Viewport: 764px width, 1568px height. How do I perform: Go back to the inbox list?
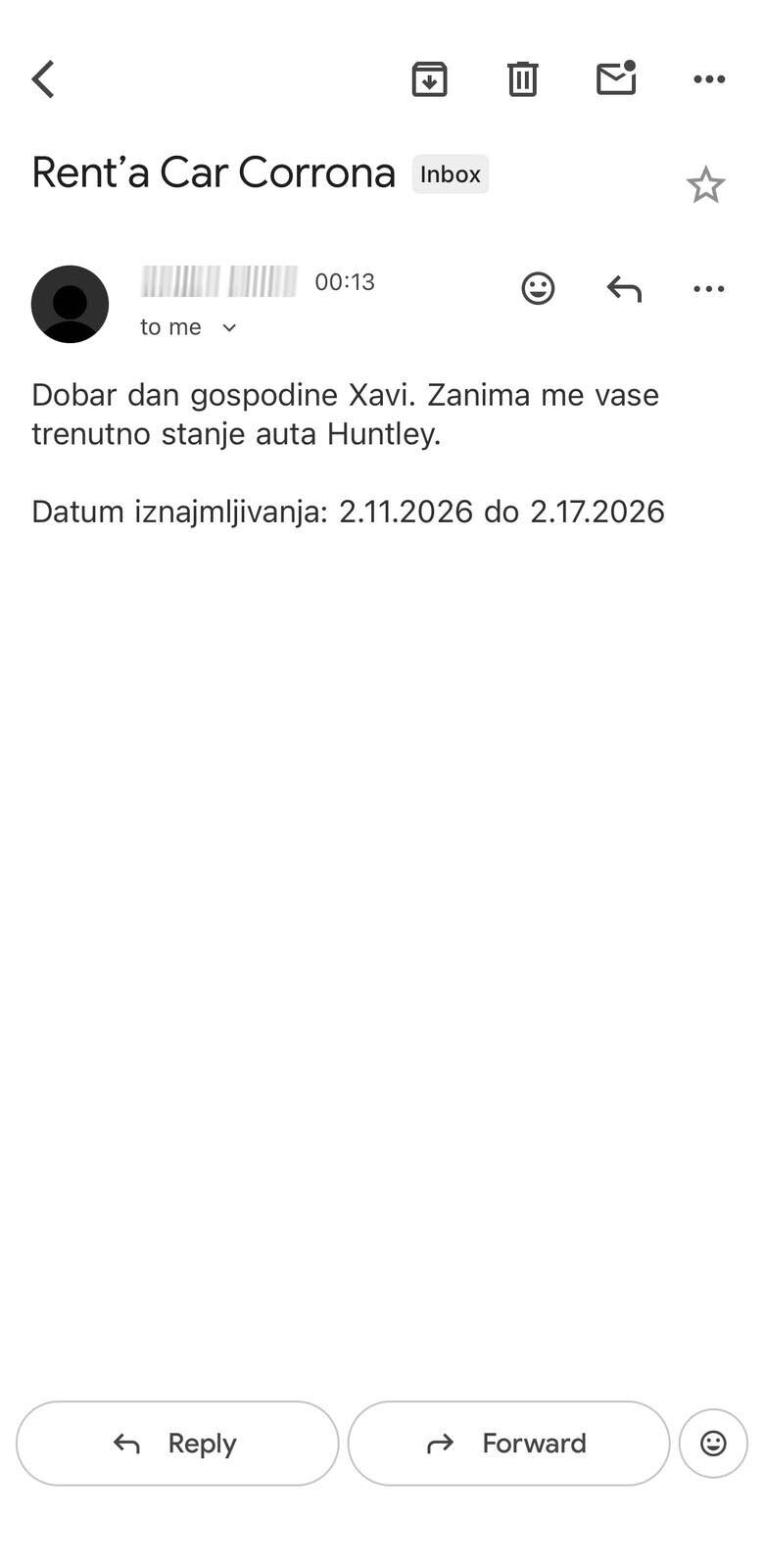point(43,79)
